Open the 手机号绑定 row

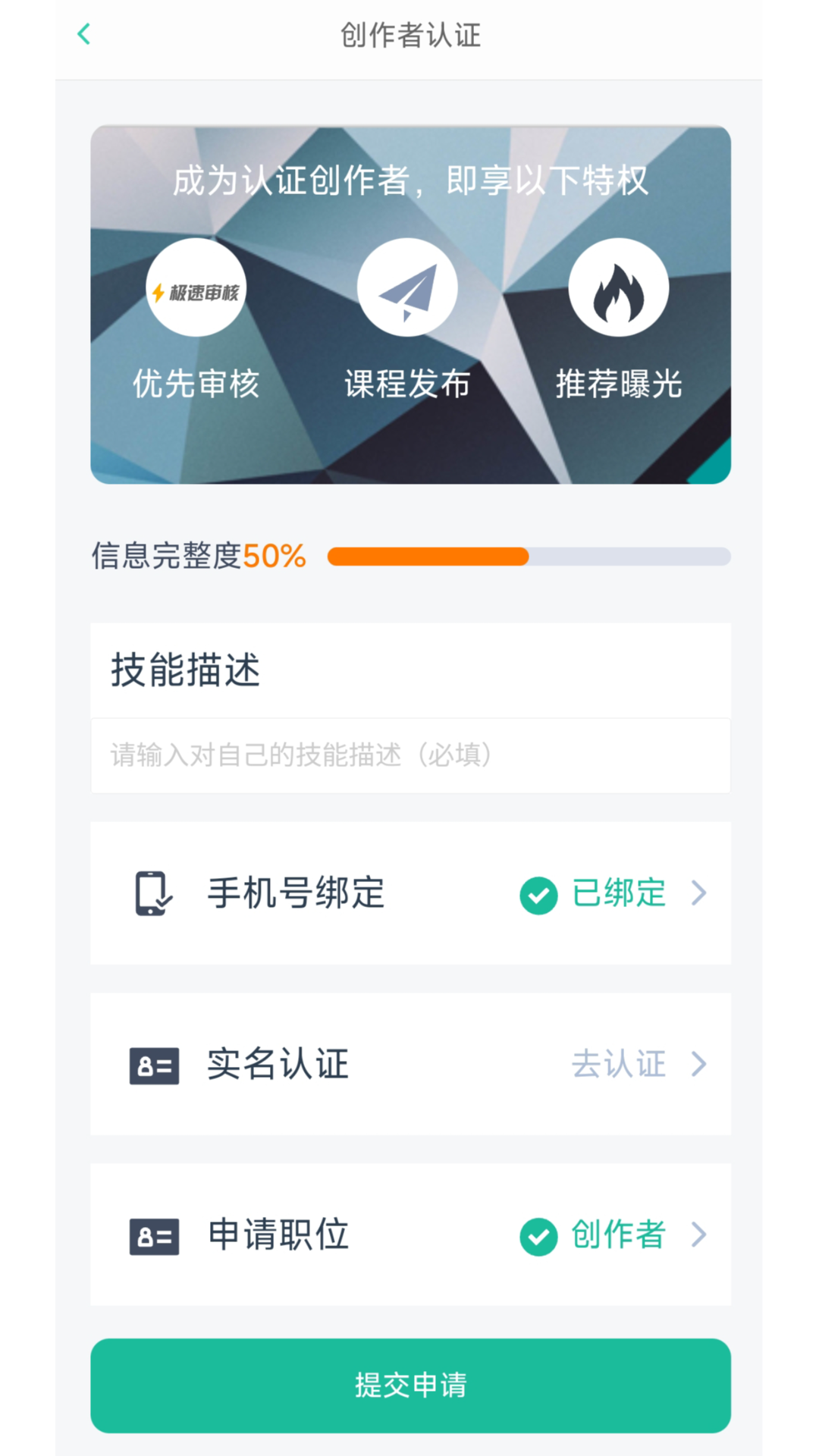(x=410, y=893)
